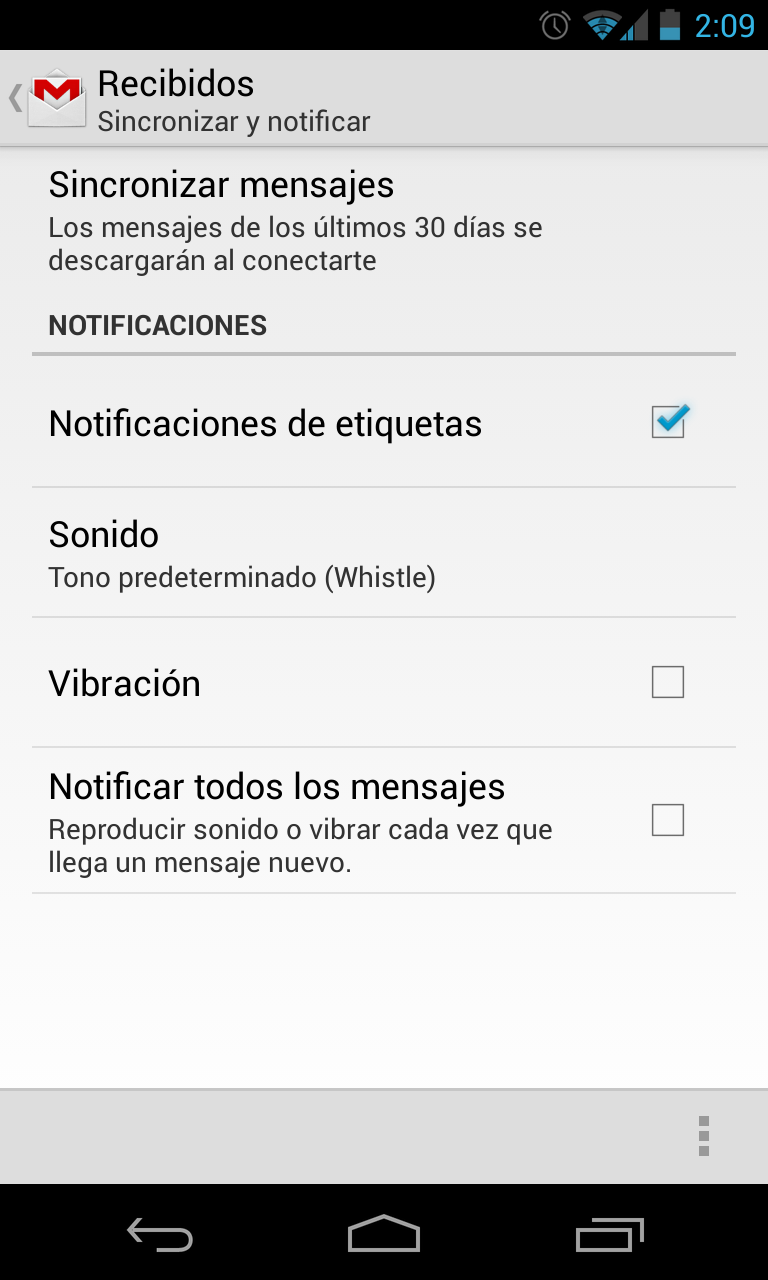Open the Sincronizar mensajes setting

pos(384,222)
